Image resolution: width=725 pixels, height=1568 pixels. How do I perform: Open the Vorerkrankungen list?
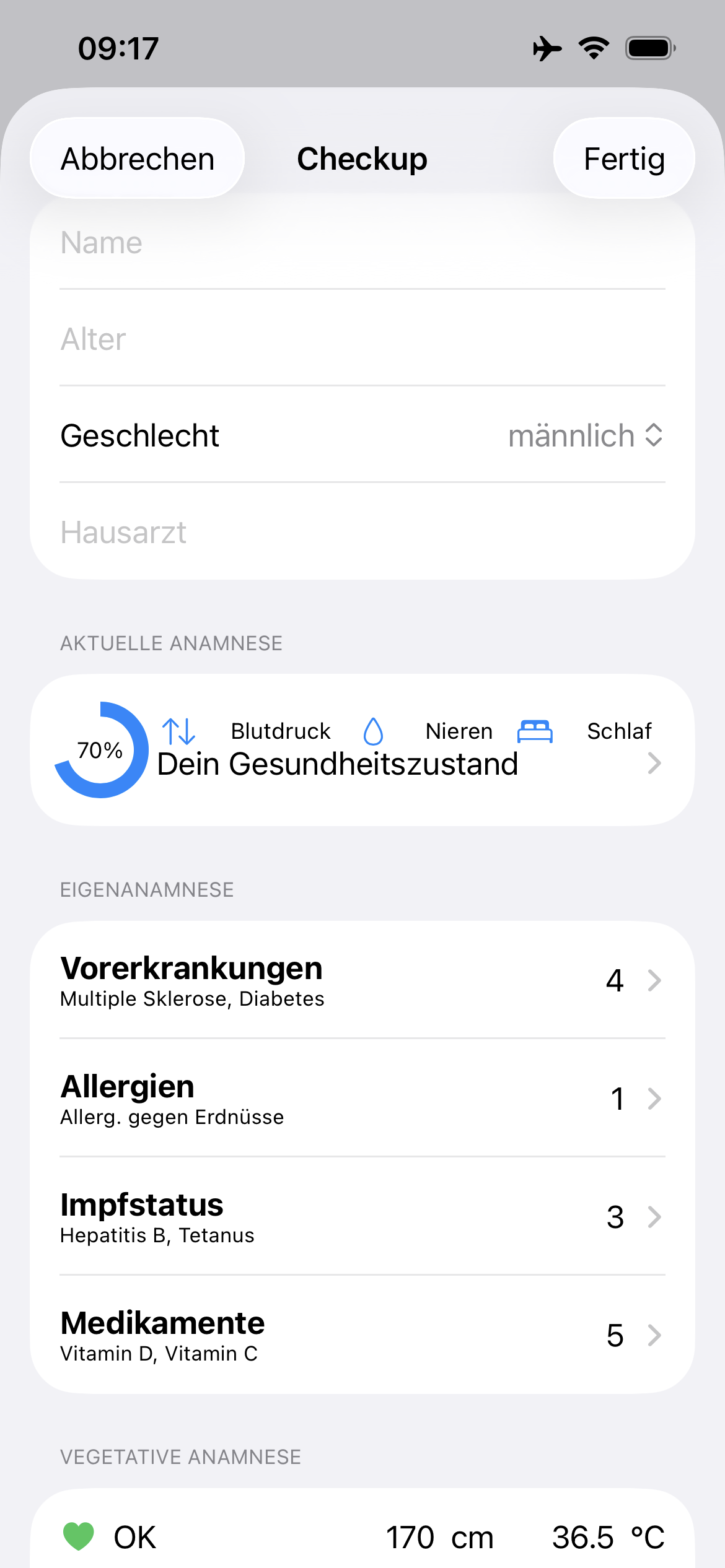pos(362,980)
